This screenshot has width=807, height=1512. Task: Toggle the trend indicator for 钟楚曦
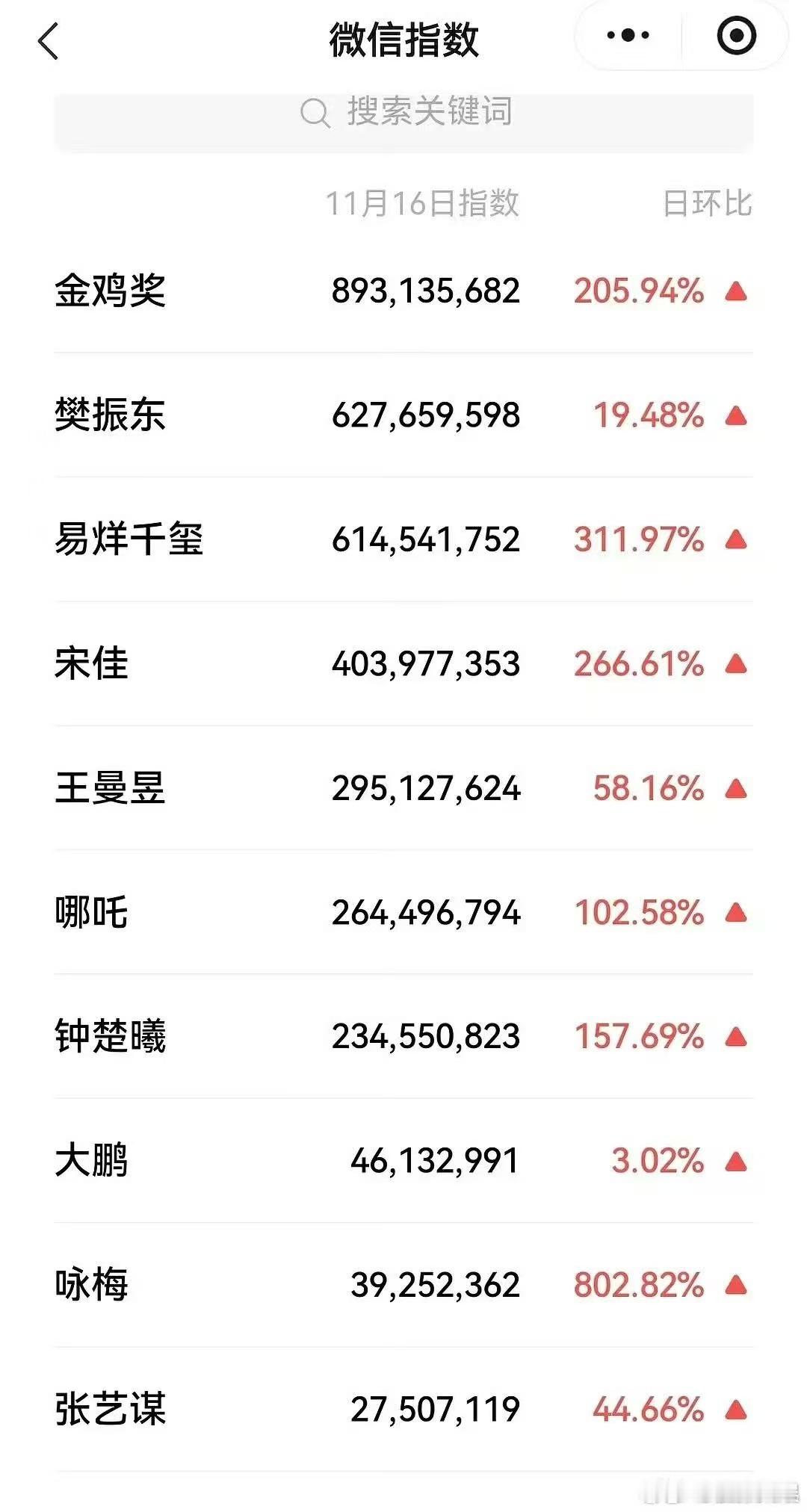click(735, 1036)
